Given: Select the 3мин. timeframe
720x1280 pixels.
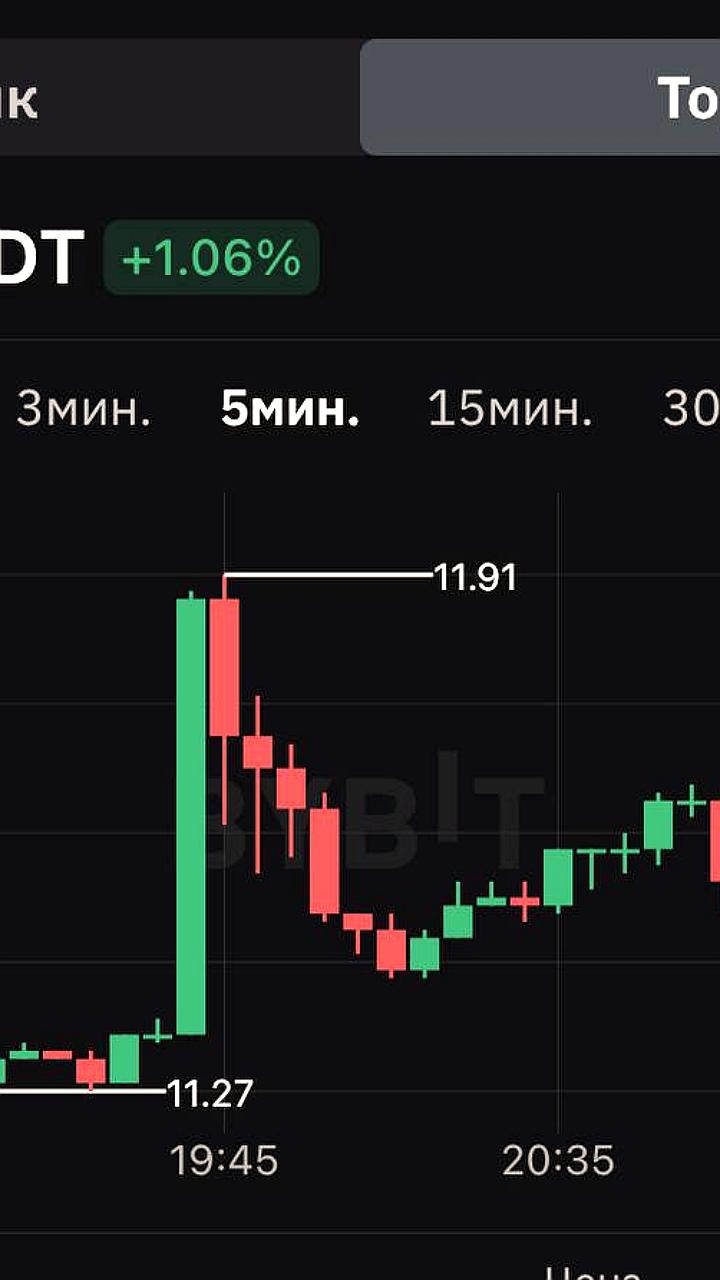Looking at the screenshot, I should [x=84, y=410].
